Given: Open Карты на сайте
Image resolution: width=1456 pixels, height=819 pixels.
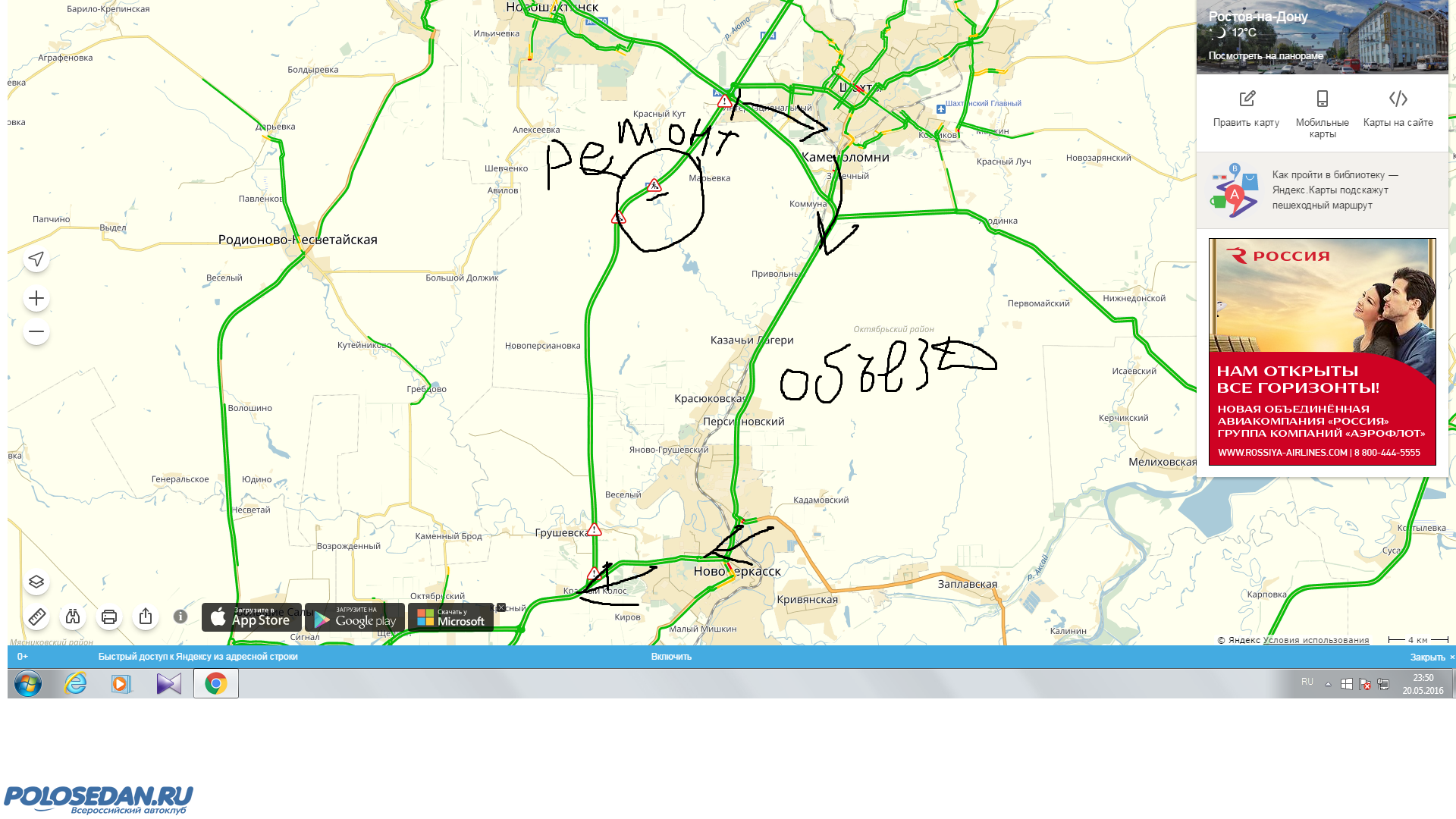Looking at the screenshot, I should (1398, 108).
